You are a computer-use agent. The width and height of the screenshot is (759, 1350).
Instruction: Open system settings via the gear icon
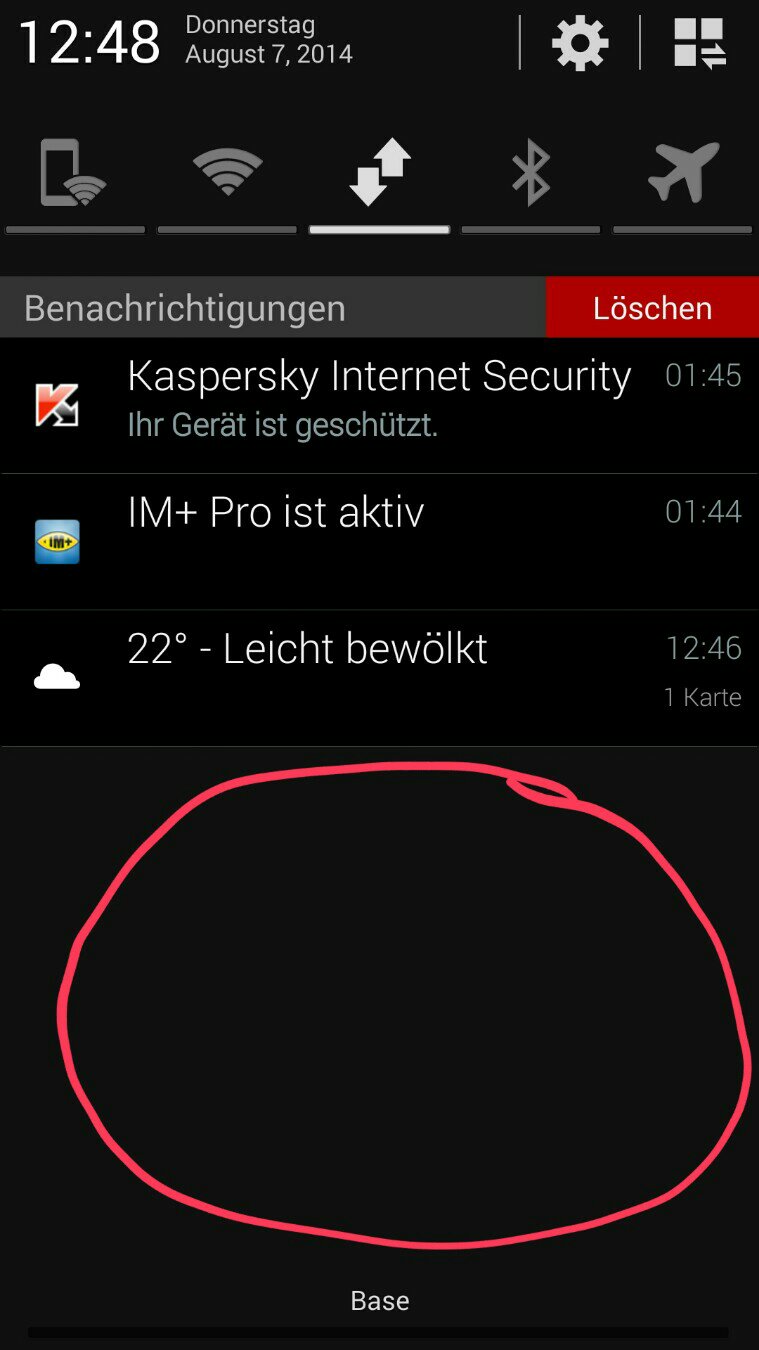tap(580, 43)
